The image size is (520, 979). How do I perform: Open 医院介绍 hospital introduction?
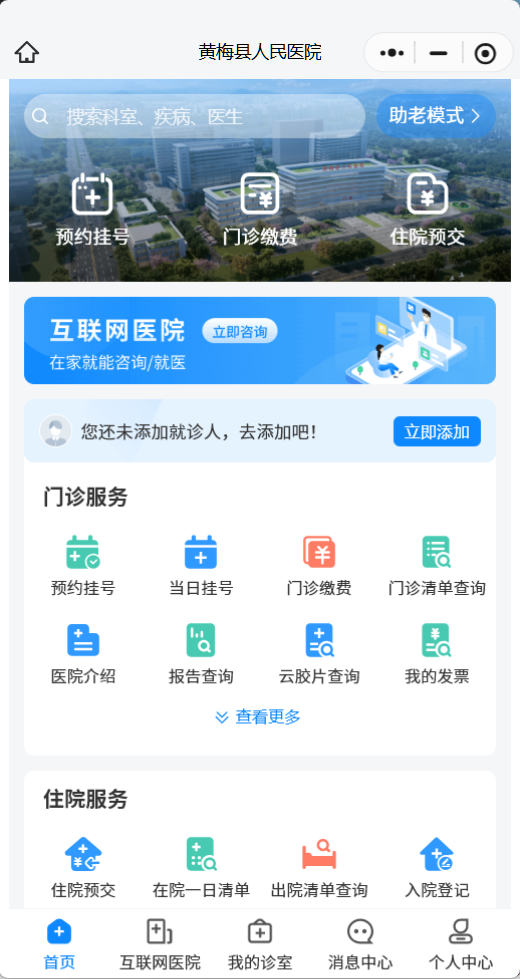click(x=83, y=654)
